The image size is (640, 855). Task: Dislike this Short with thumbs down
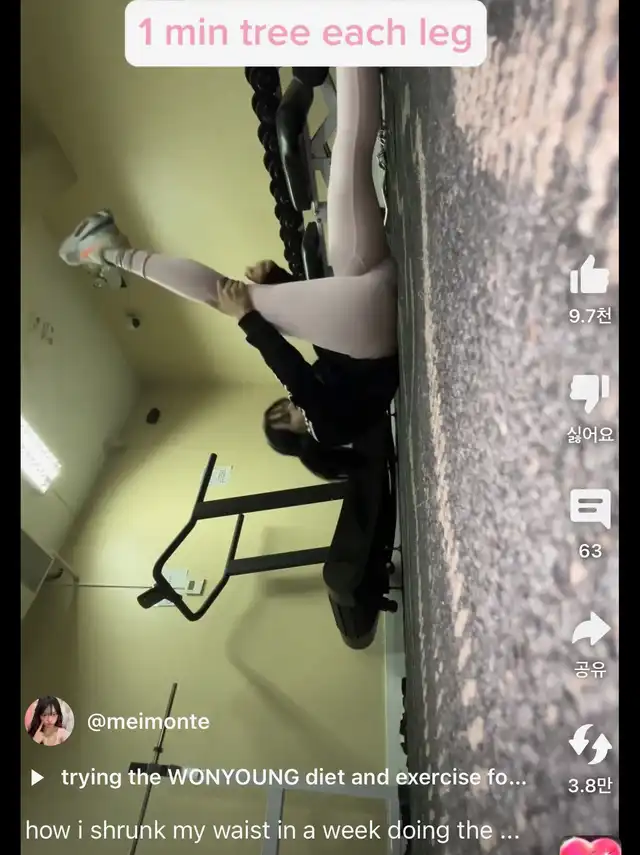(589, 393)
